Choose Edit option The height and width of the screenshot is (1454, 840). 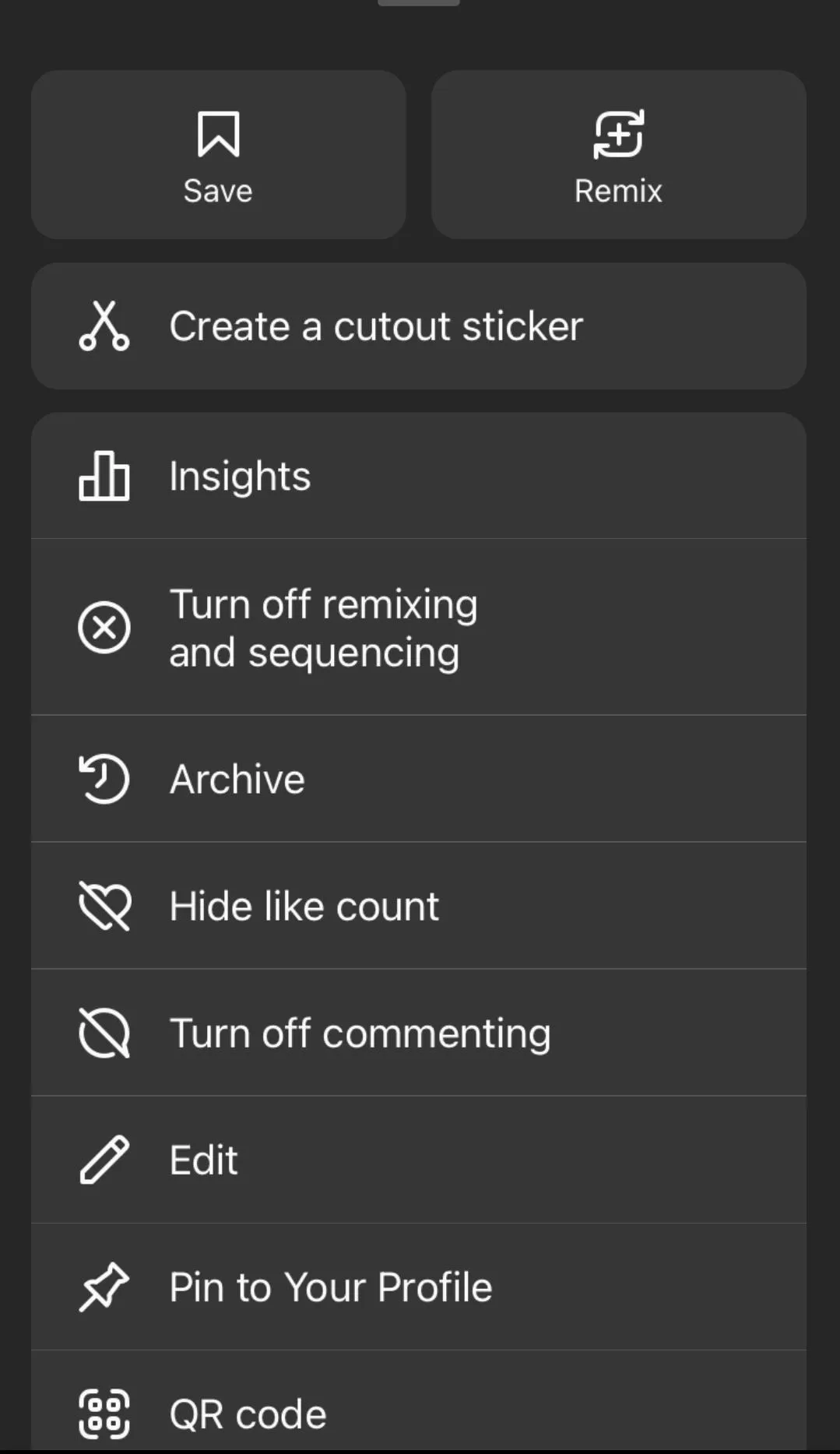(x=419, y=1160)
